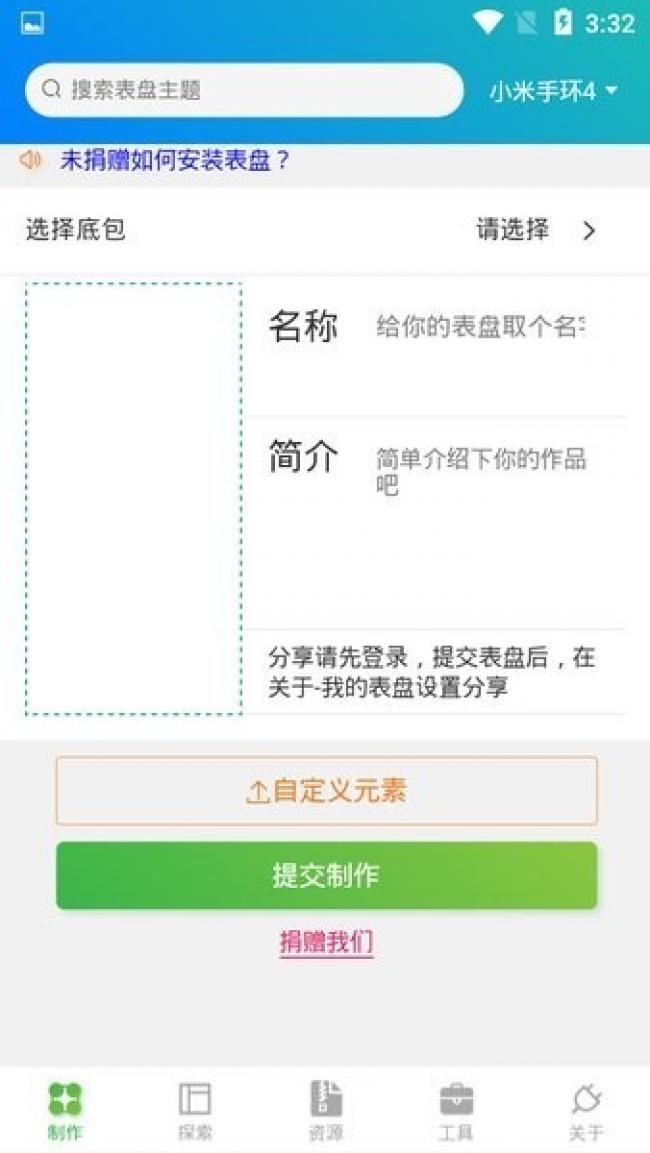Open the 未捐赠如何安装表盘 notice
This screenshot has height=1153, width=650.
click(175, 160)
